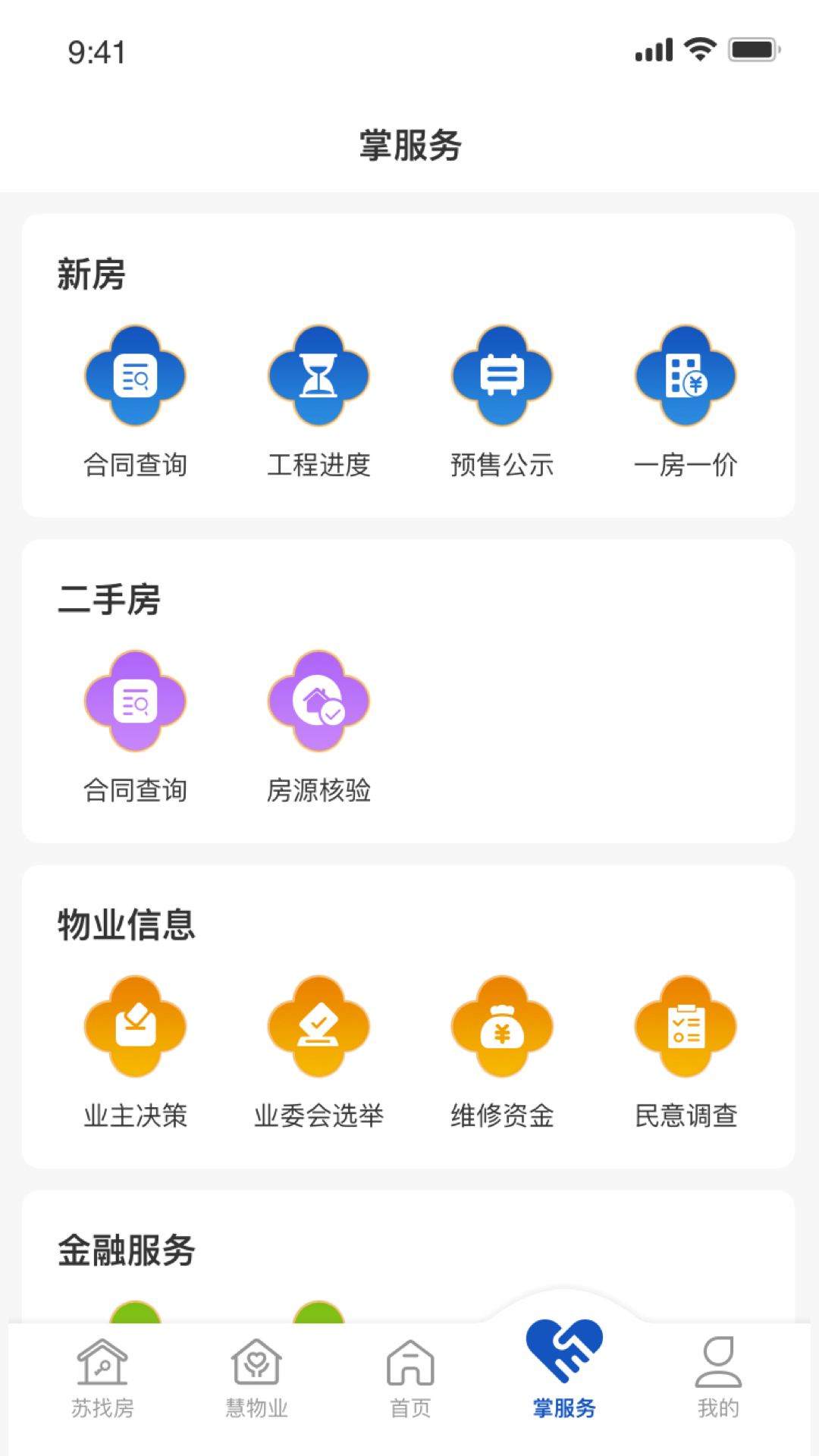
Task: Click the 一房一价 text label
Action: (x=686, y=466)
